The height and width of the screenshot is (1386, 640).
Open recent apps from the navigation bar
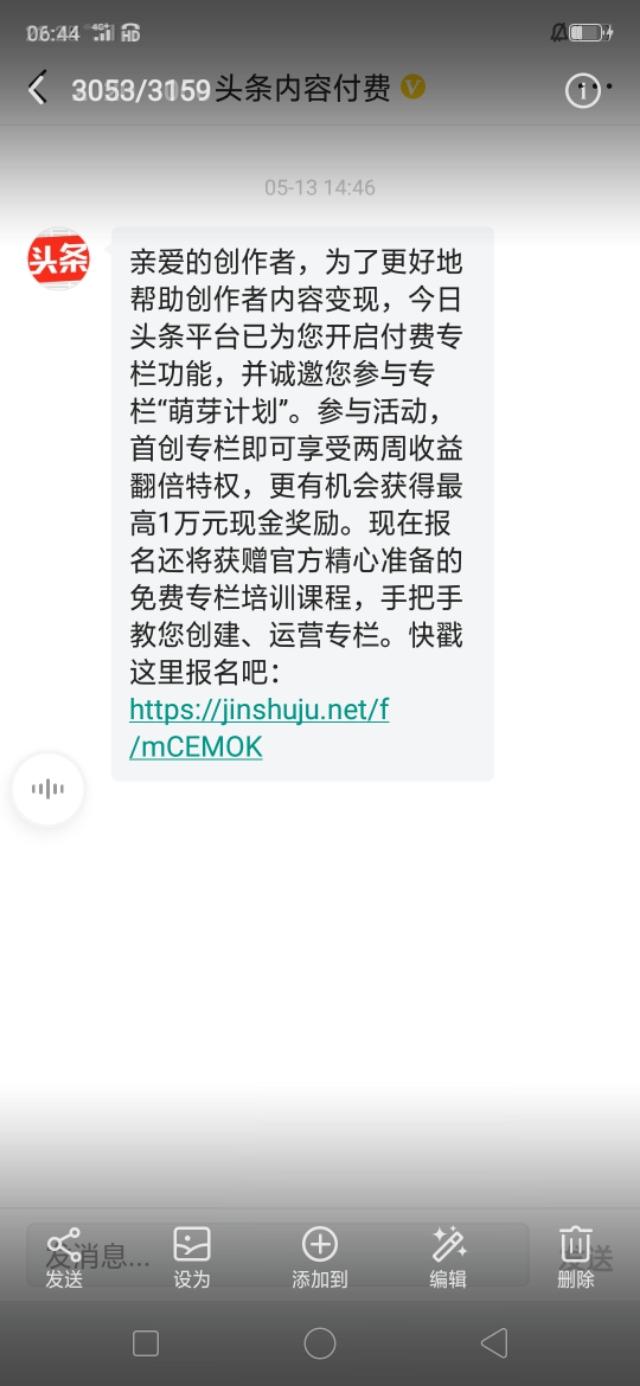pyautogui.click(x=146, y=1343)
